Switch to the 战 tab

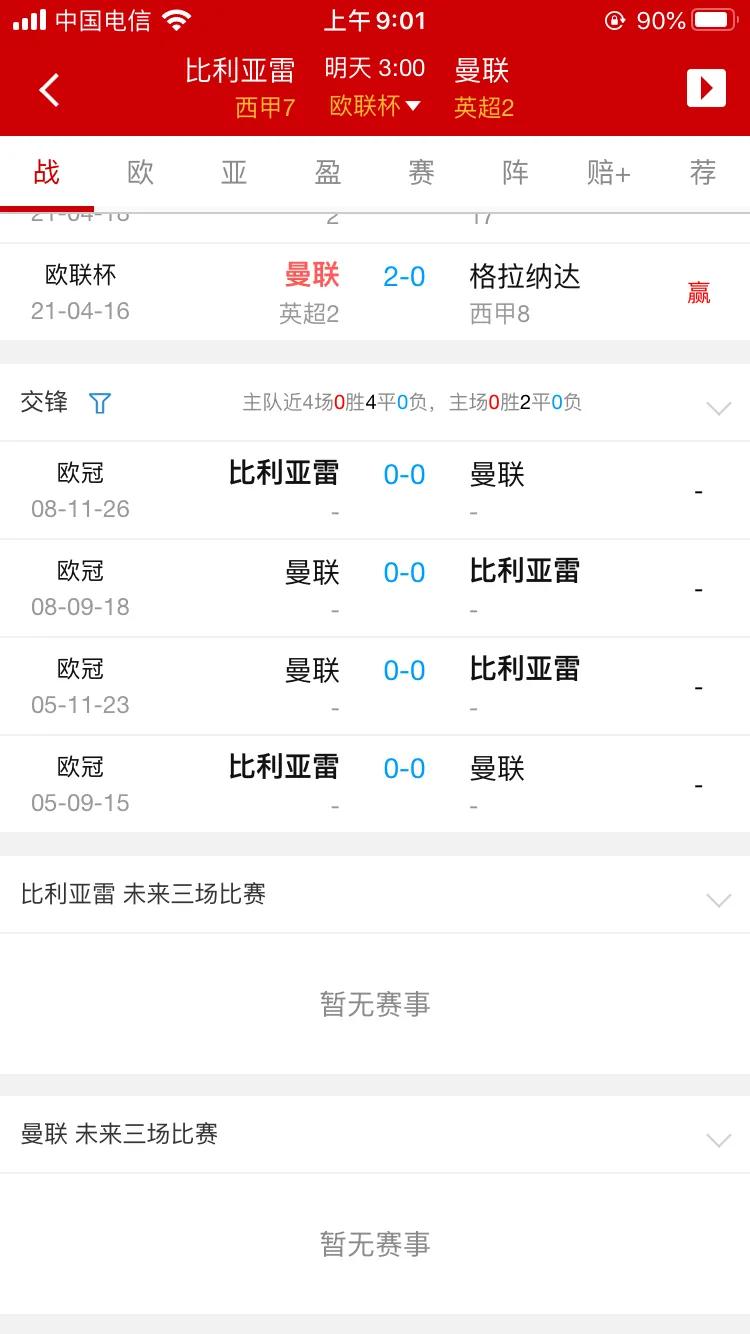(46, 172)
